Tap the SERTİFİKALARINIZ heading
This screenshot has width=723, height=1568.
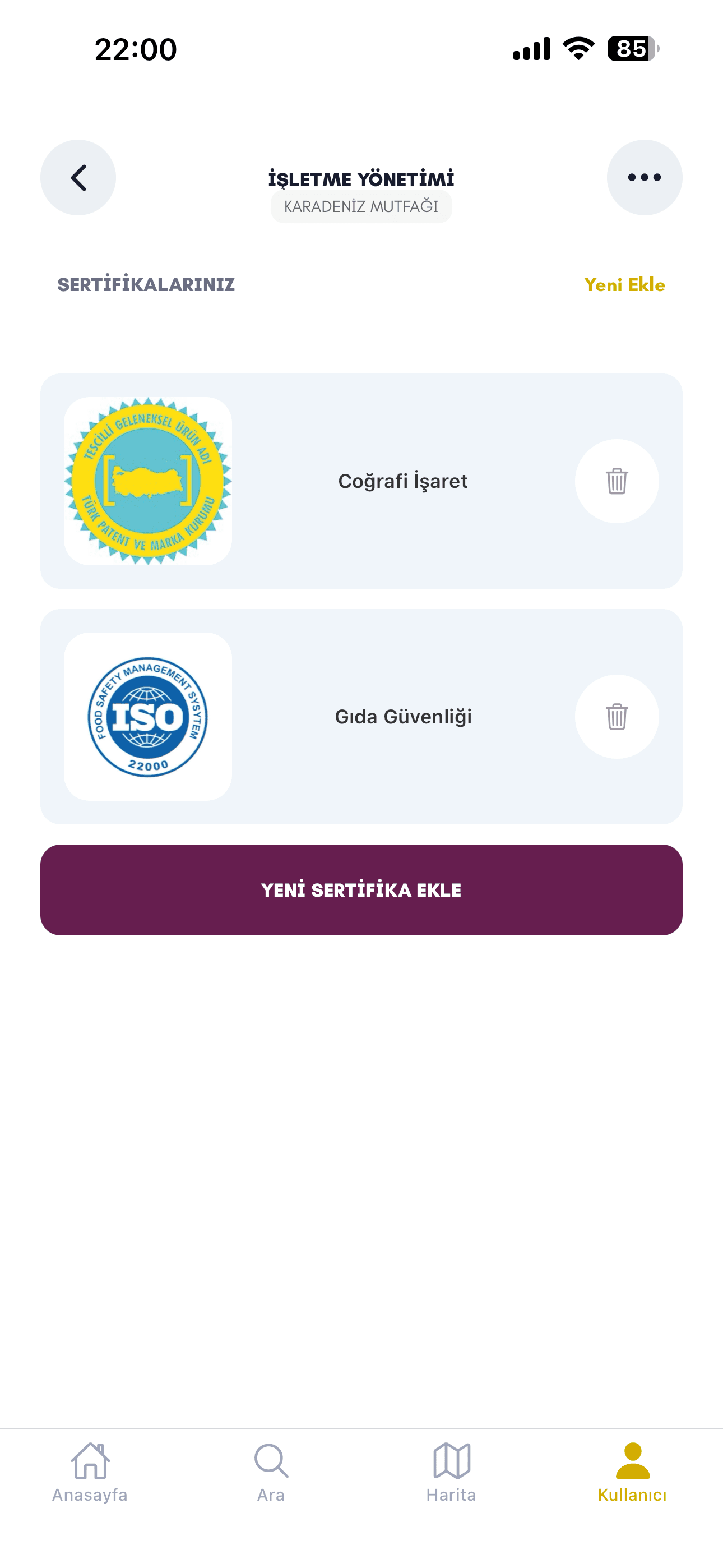(x=146, y=285)
